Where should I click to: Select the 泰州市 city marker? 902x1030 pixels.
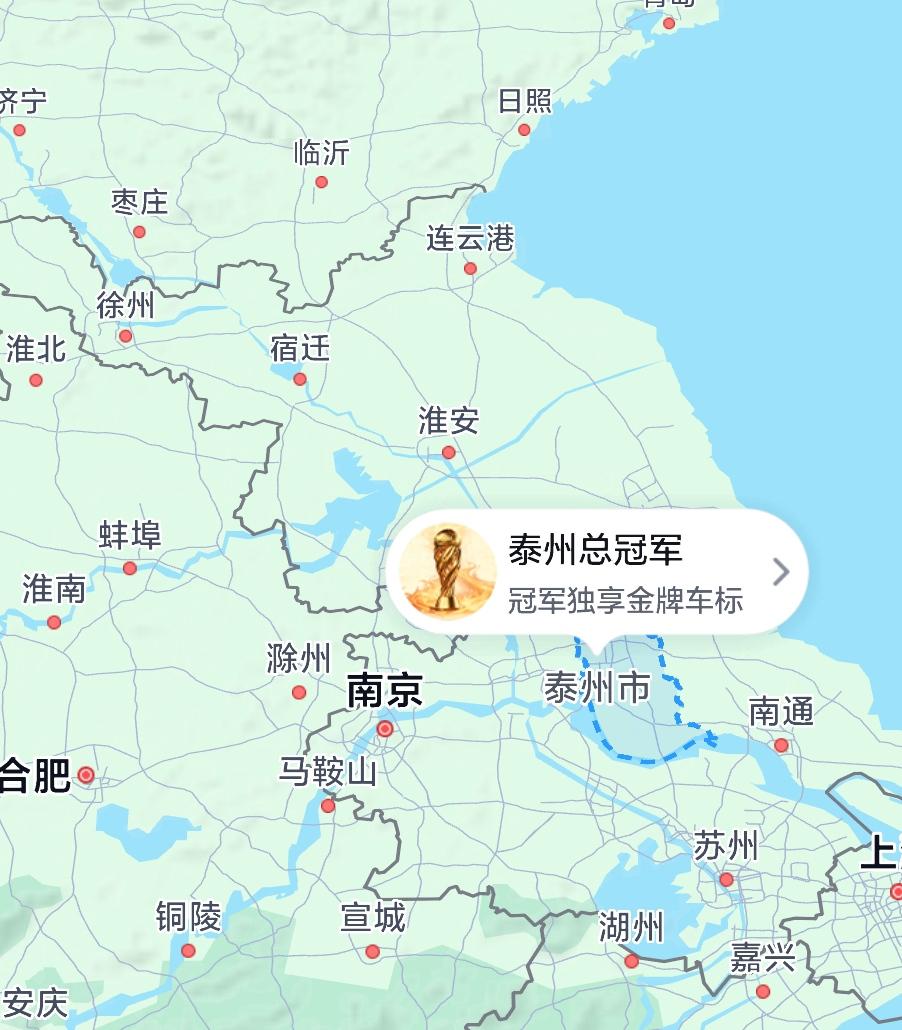(x=597, y=686)
